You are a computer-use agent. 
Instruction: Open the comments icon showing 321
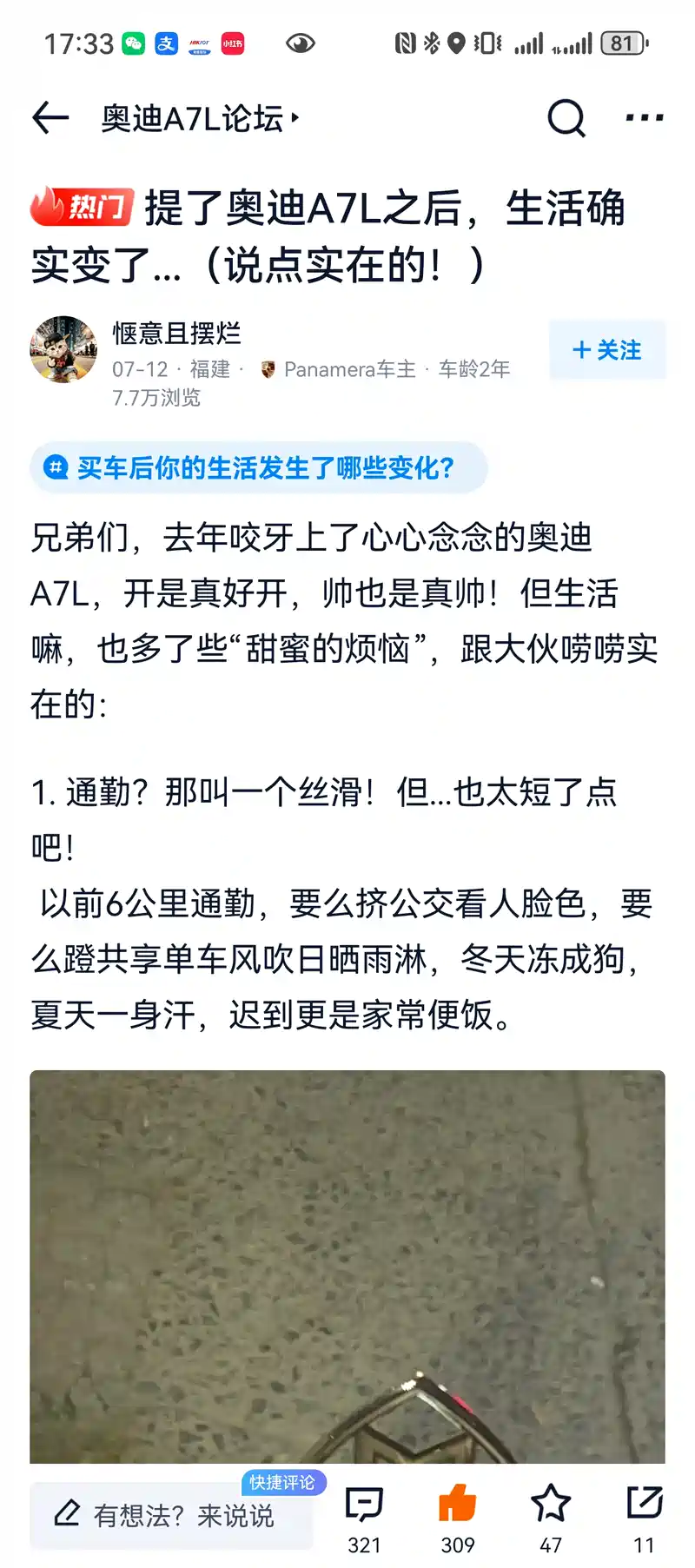coord(364,1518)
